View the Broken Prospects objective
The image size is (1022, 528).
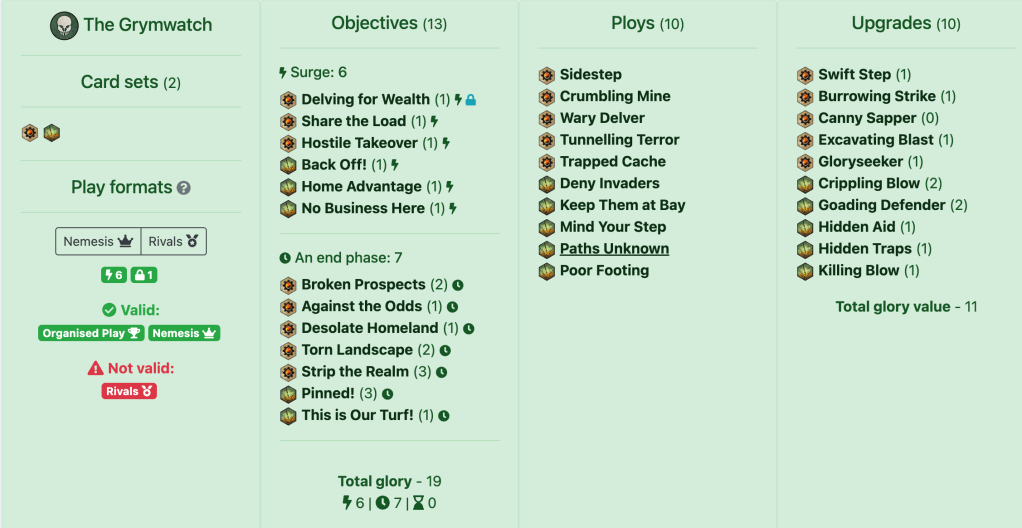click(363, 285)
